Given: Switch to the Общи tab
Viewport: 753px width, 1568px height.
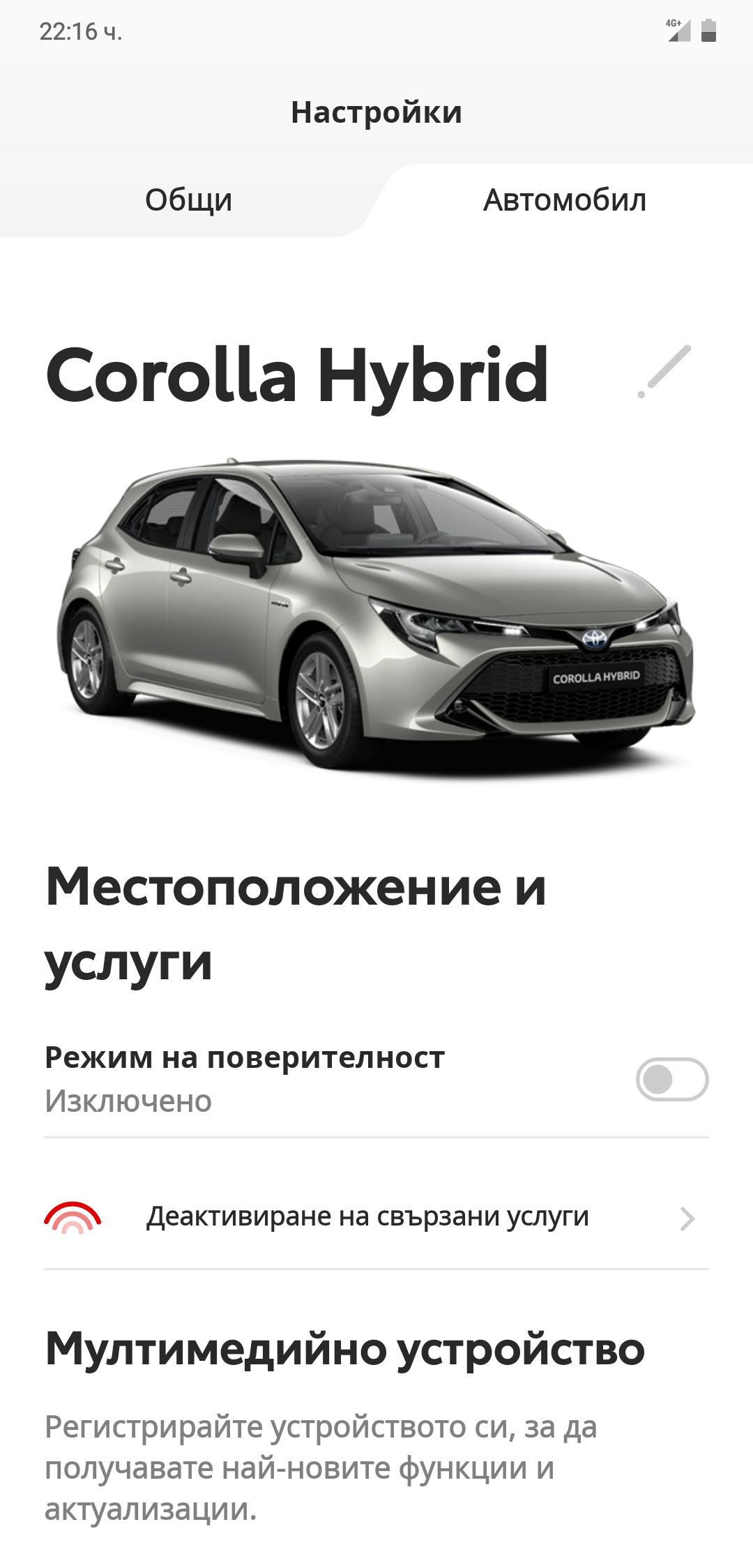Looking at the screenshot, I should click(188, 200).
